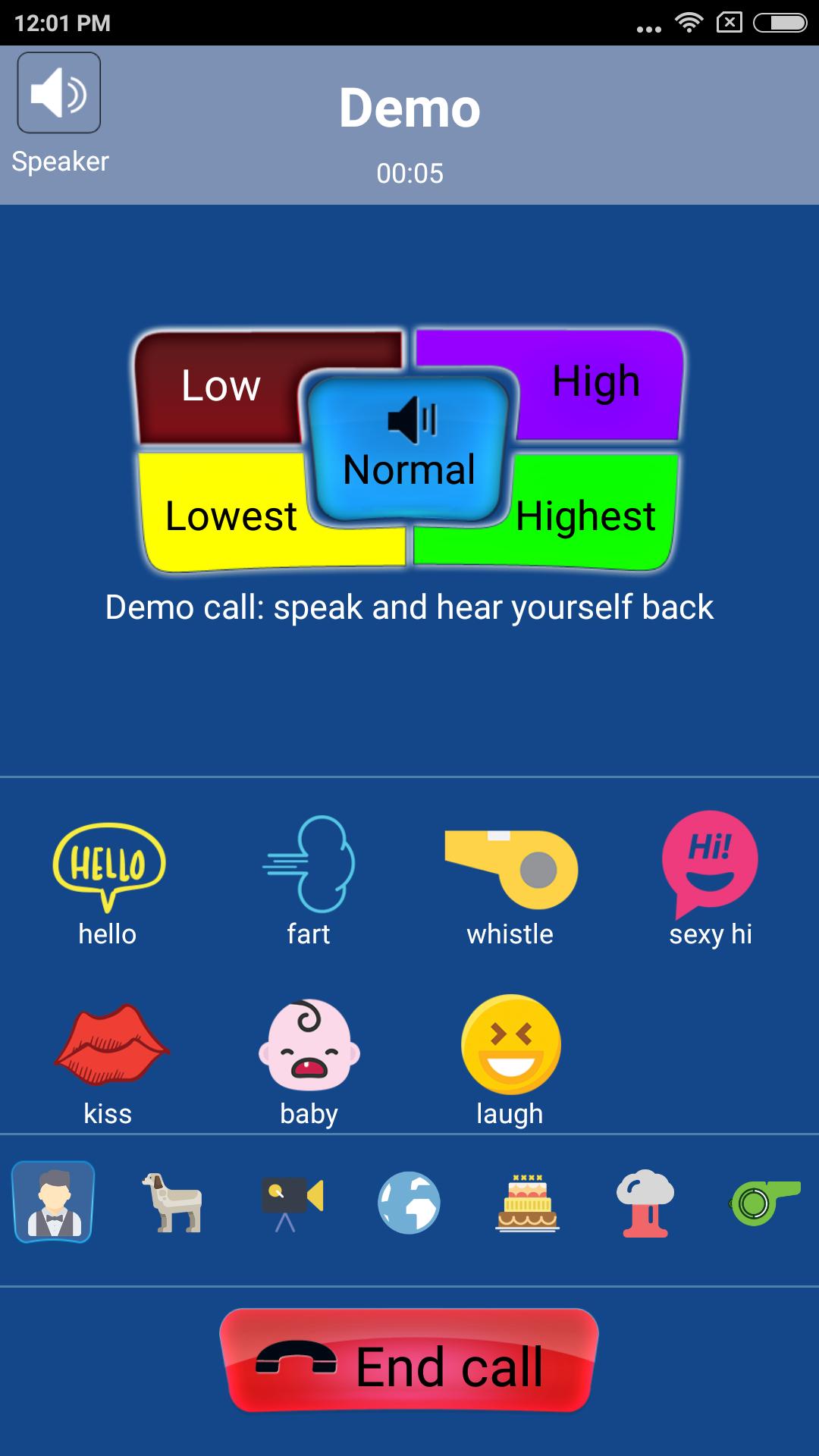
Task: Select the High voice pitch
Action: (x=596, y=381)
